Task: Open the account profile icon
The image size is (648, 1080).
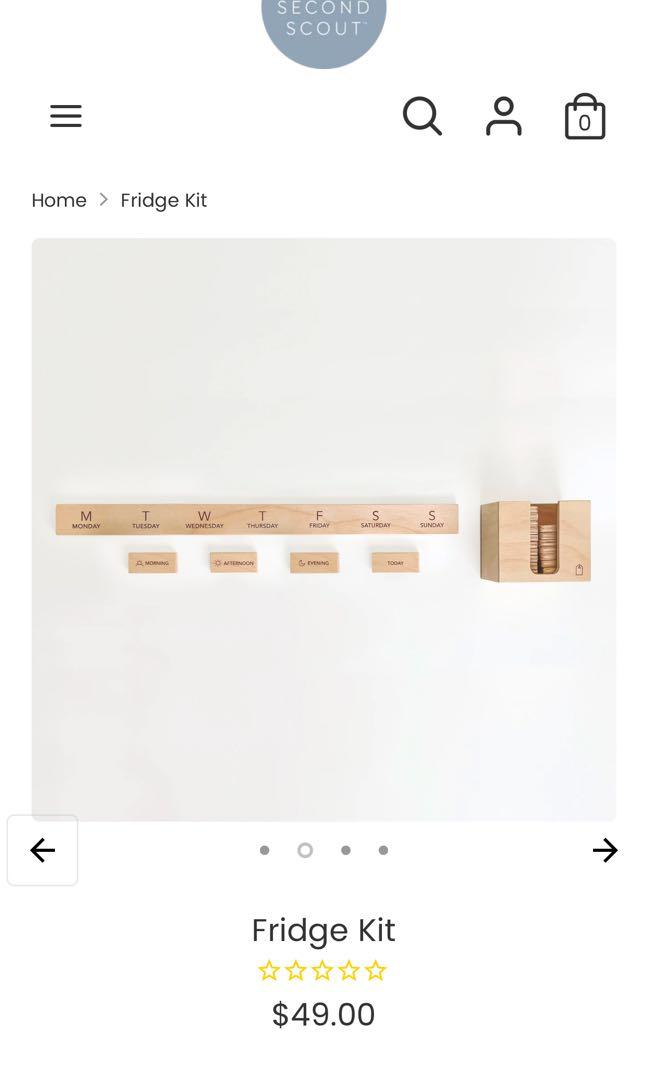Action: point(504,116)
